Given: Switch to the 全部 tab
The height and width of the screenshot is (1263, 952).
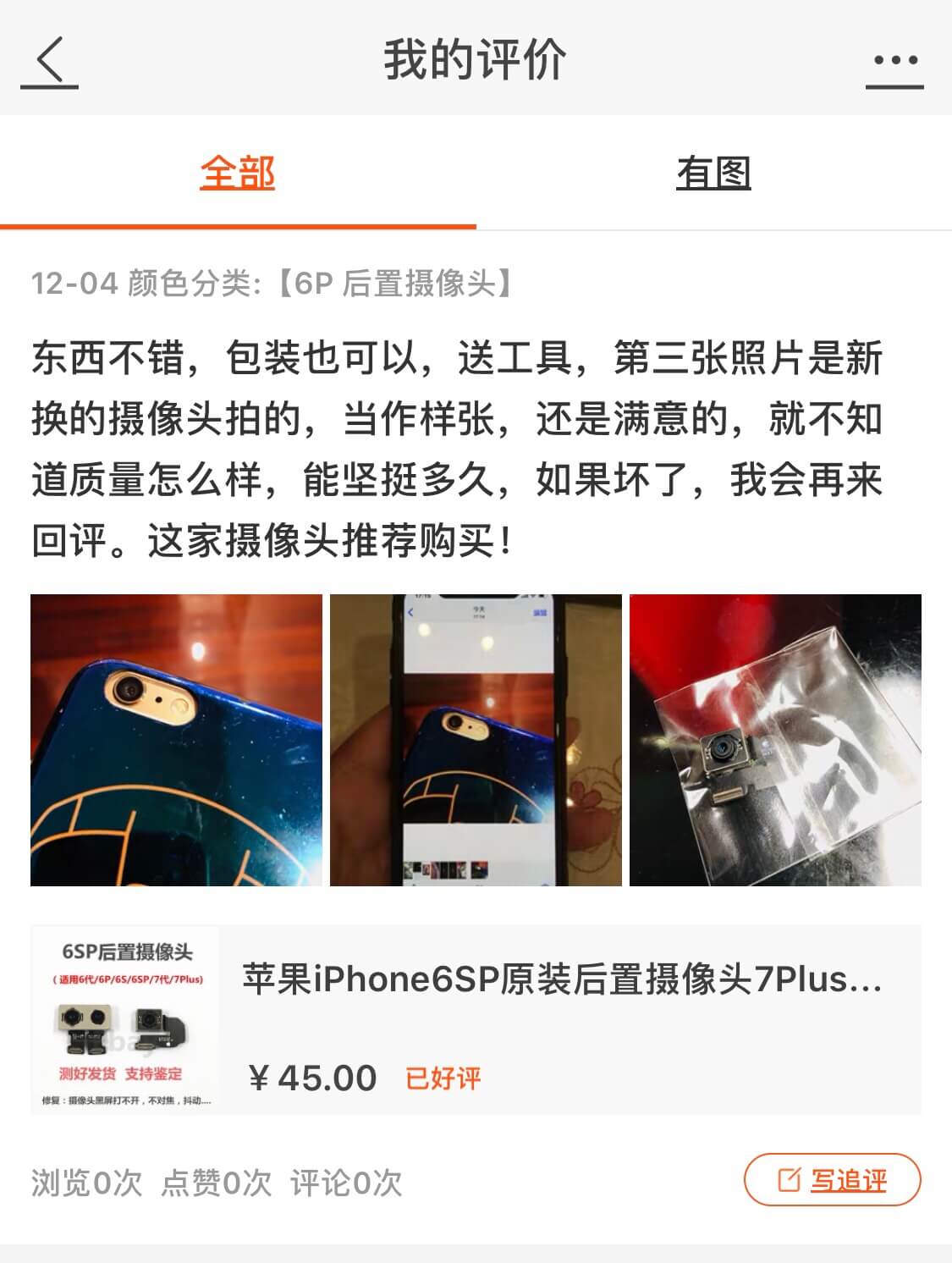Looking at the screenshot, I should [x=238, y=174].
